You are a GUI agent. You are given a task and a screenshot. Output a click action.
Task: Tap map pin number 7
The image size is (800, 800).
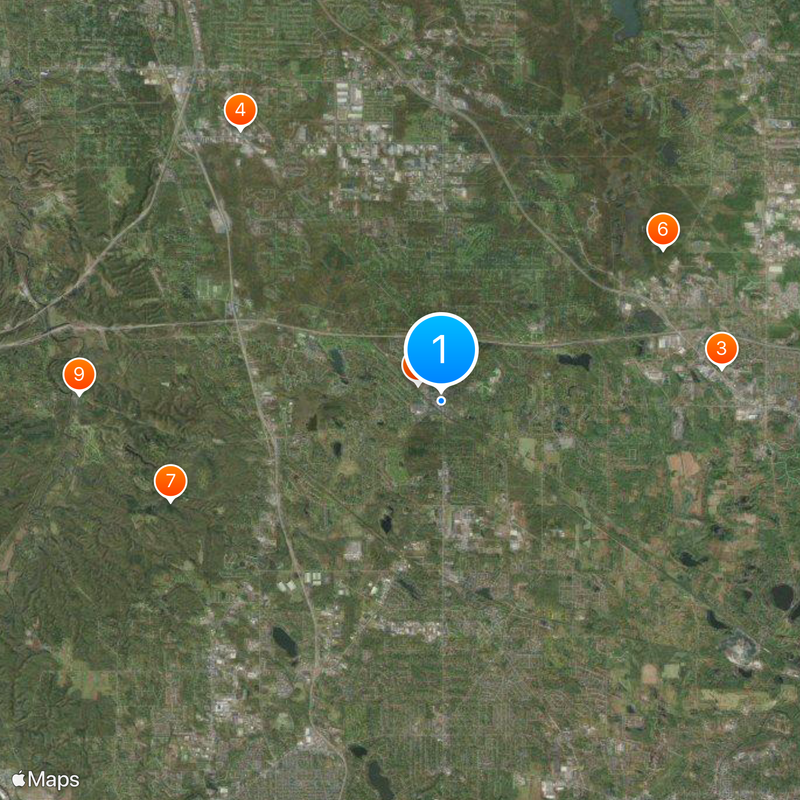pyautogui.click(x=171, y=482)
